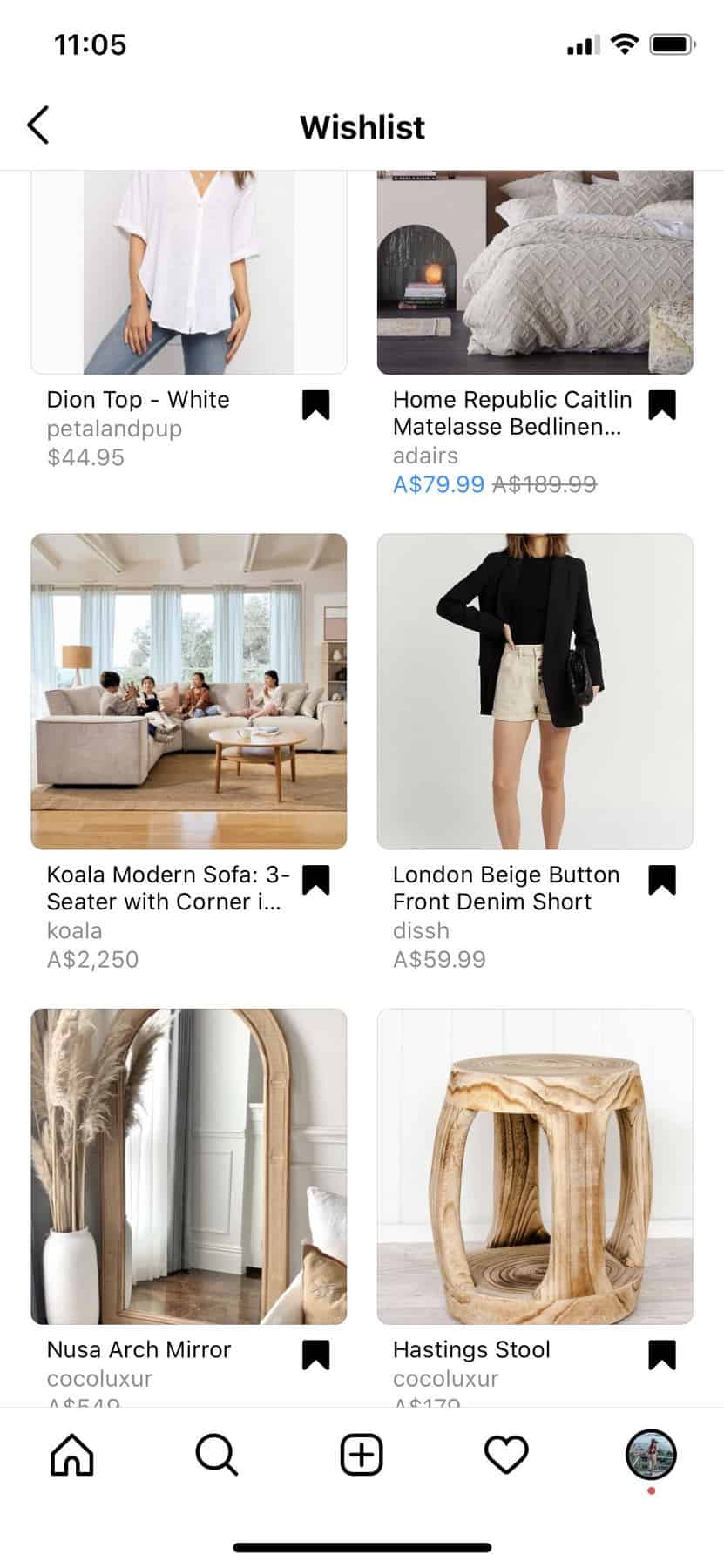The image size is (724, 1568).
Task: Switch to the Home tab
Action: tap(72, 1455)
